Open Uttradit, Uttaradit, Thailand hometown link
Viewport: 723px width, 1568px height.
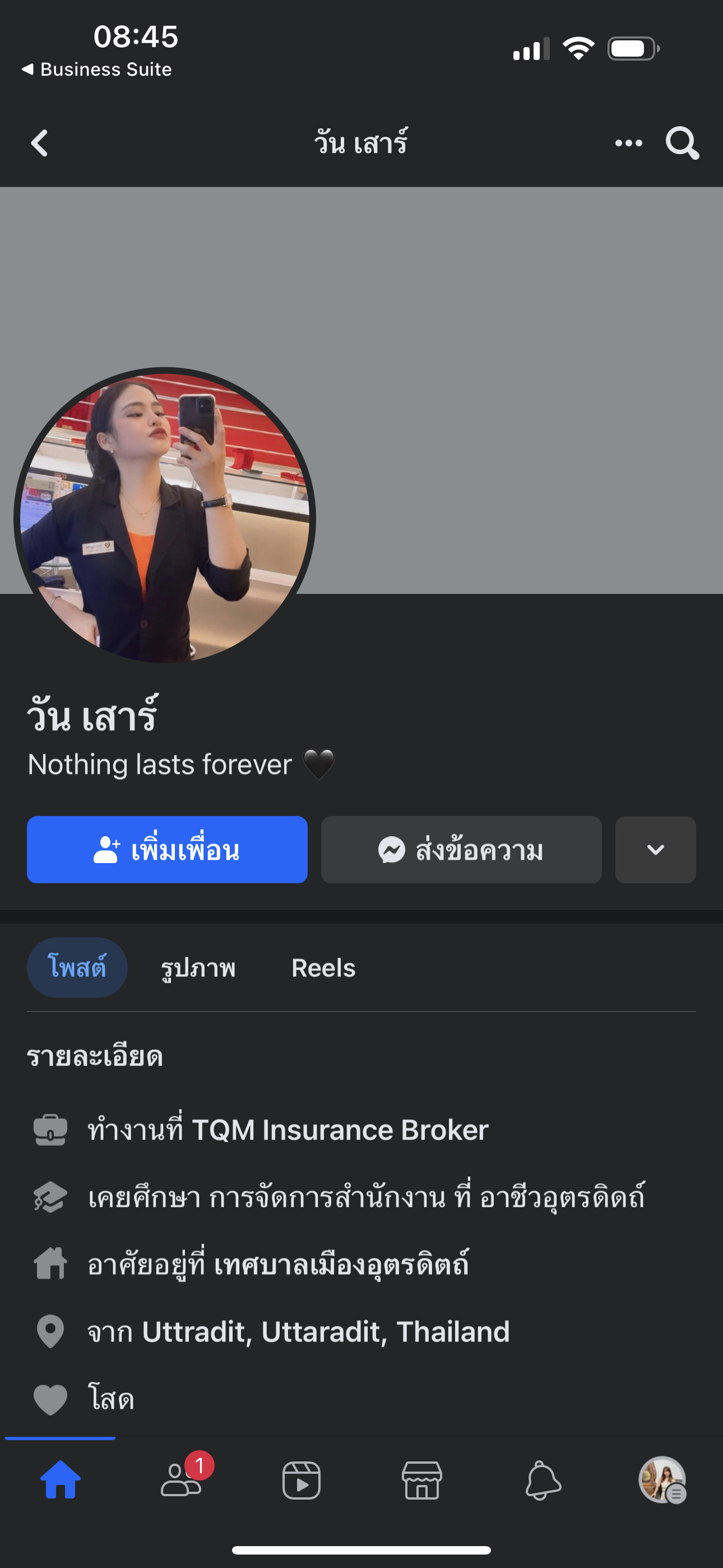pyautogui.click(x=326, y=1331)
